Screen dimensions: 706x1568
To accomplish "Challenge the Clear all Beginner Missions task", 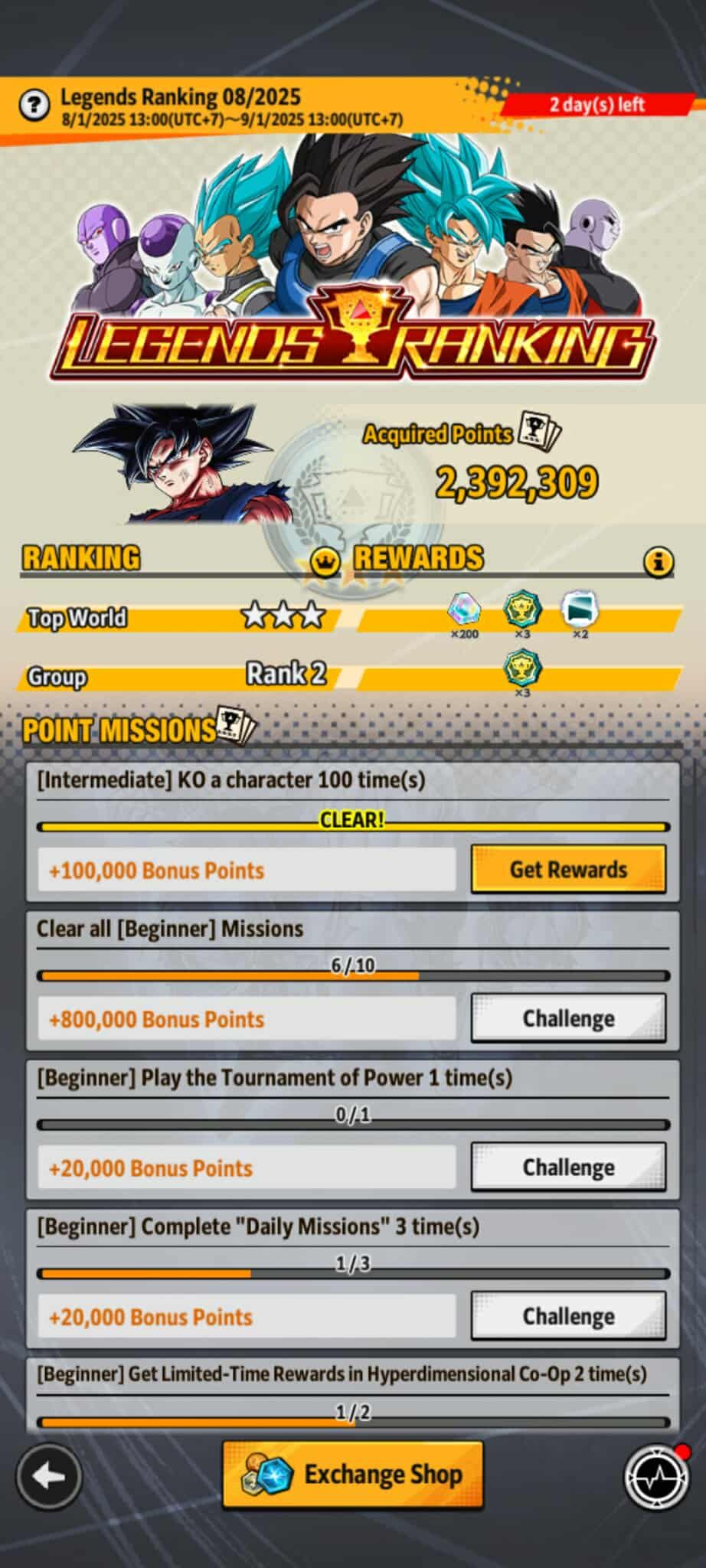I will pos(567,1018).
